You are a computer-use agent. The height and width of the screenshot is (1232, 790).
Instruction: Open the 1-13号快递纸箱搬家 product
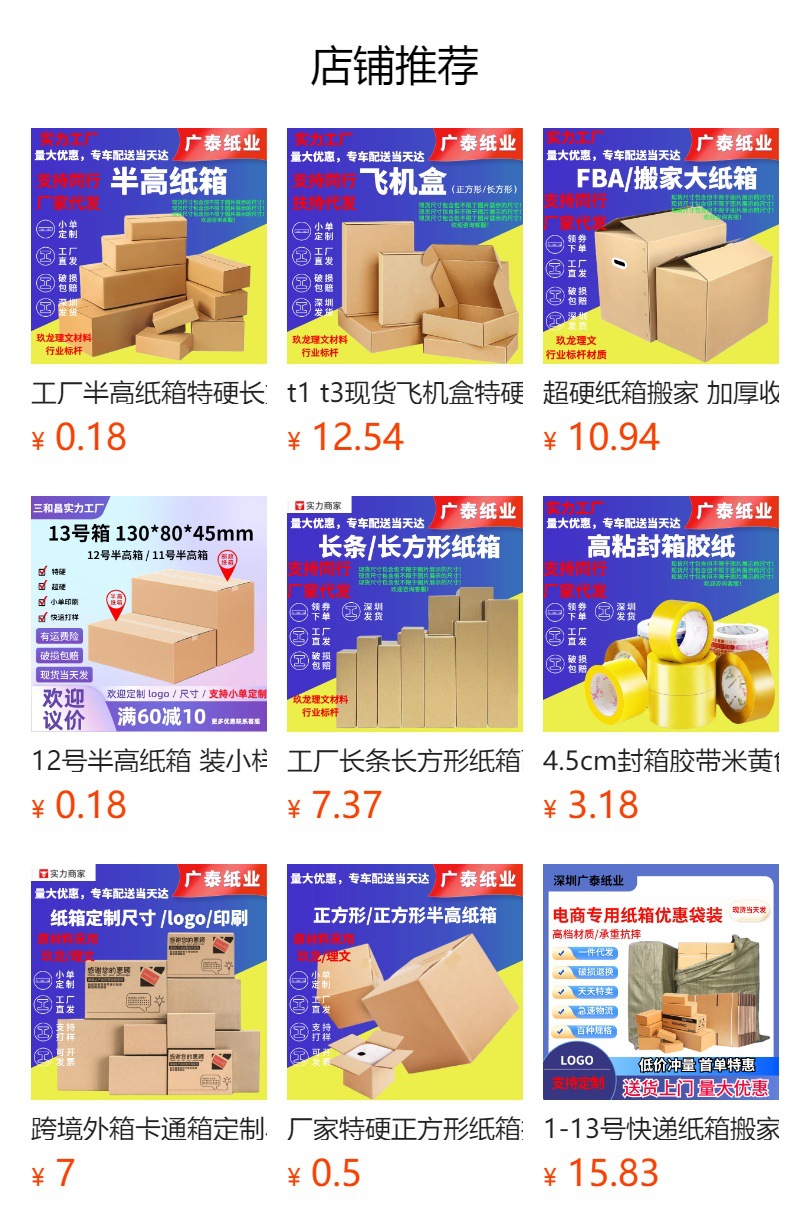coord(661,1029)
